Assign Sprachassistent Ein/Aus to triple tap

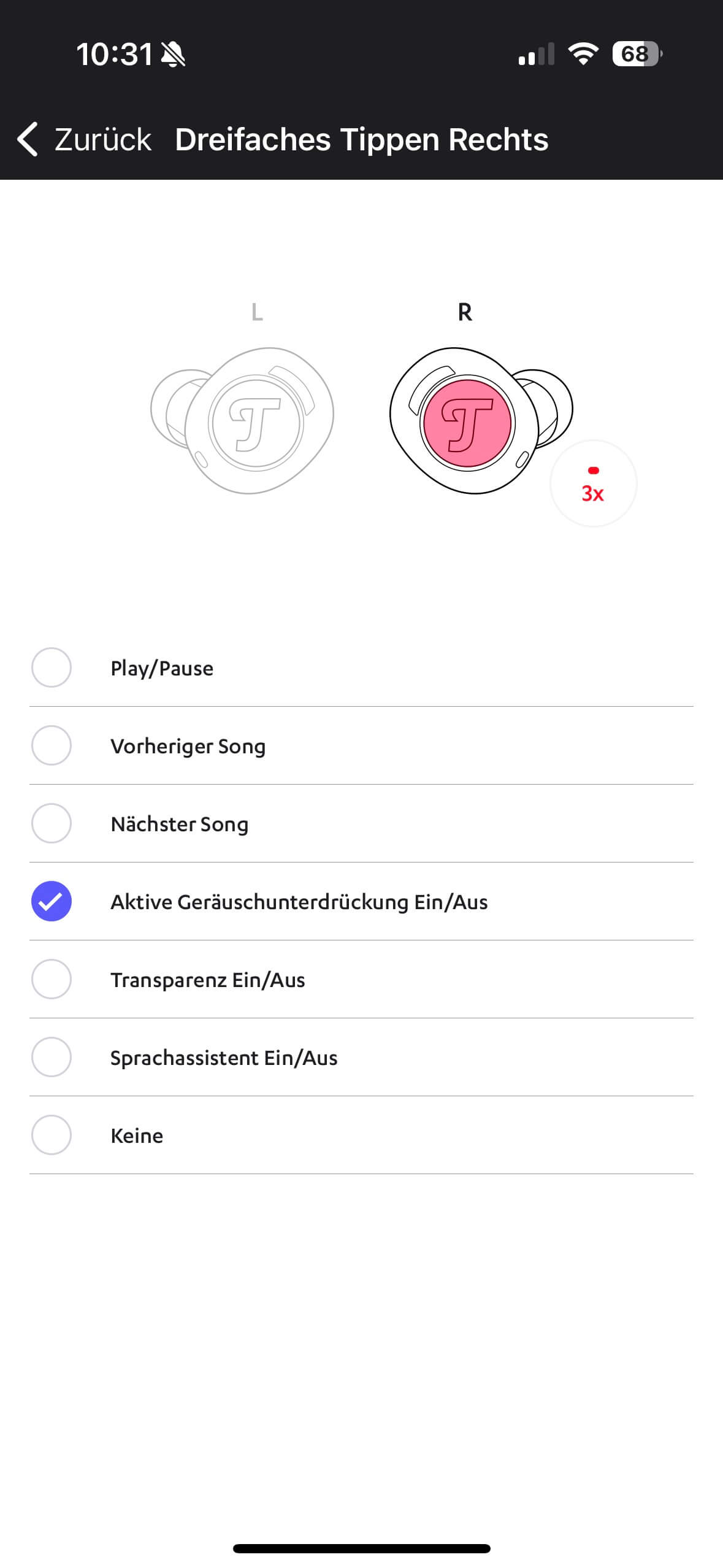click(x=52, y=1057)
